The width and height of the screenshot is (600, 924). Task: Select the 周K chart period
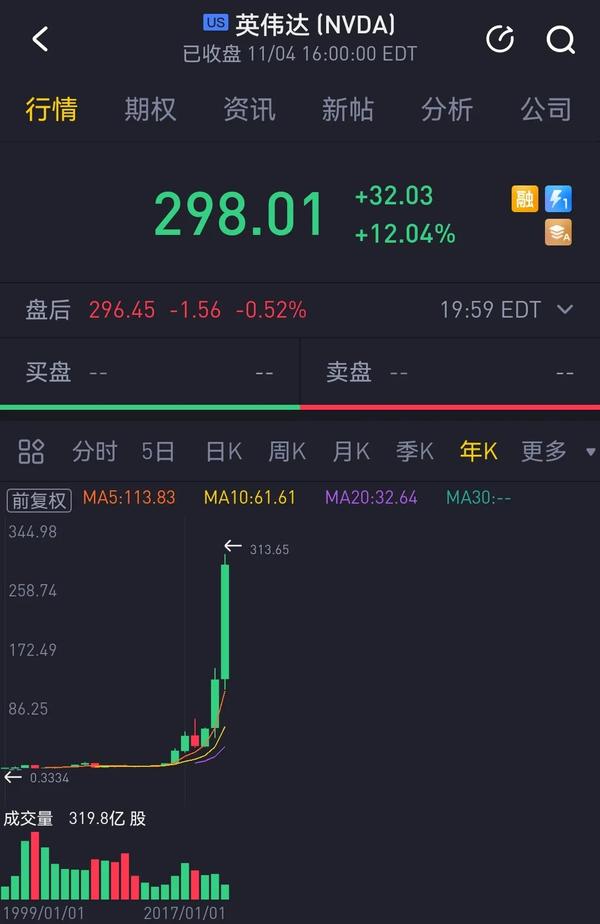[x=287, y=452]
